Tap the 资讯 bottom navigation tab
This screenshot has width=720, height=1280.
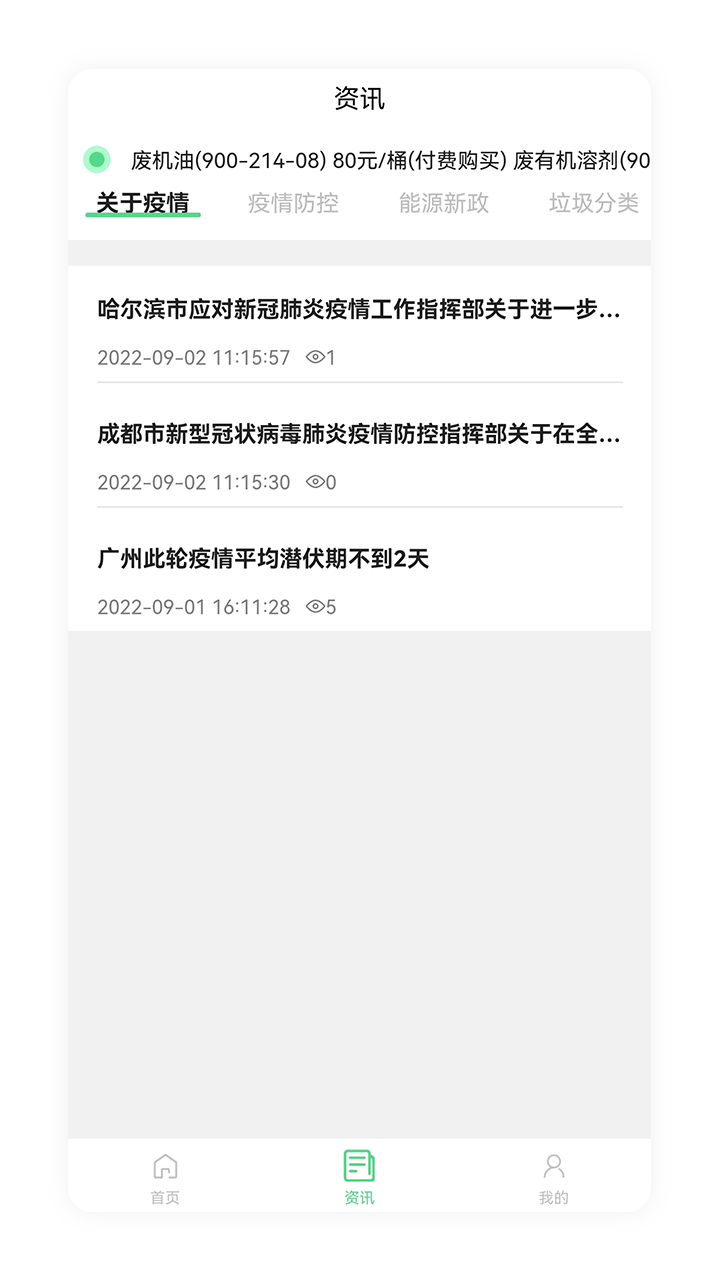click(359, 1177)
